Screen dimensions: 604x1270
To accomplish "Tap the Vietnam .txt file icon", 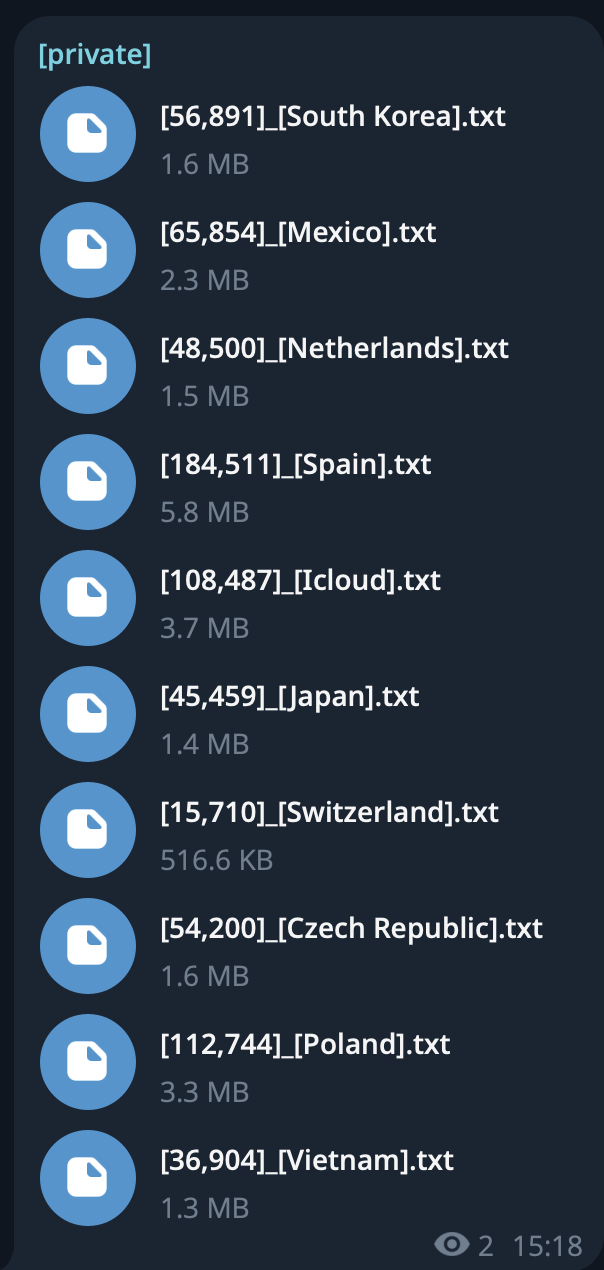I will click(88, 1178).
